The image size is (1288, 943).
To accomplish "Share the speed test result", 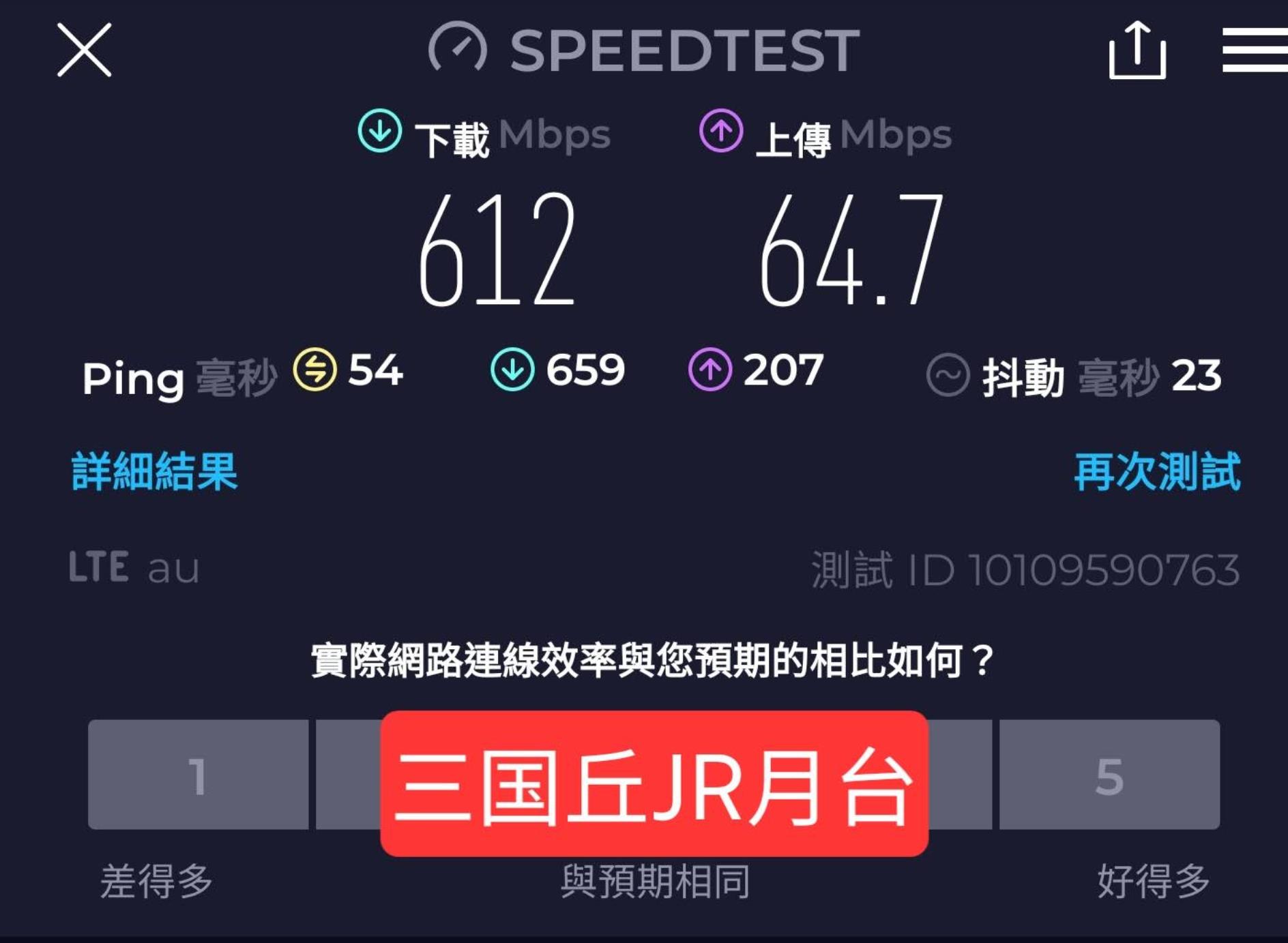I will tap(1137, 50).
